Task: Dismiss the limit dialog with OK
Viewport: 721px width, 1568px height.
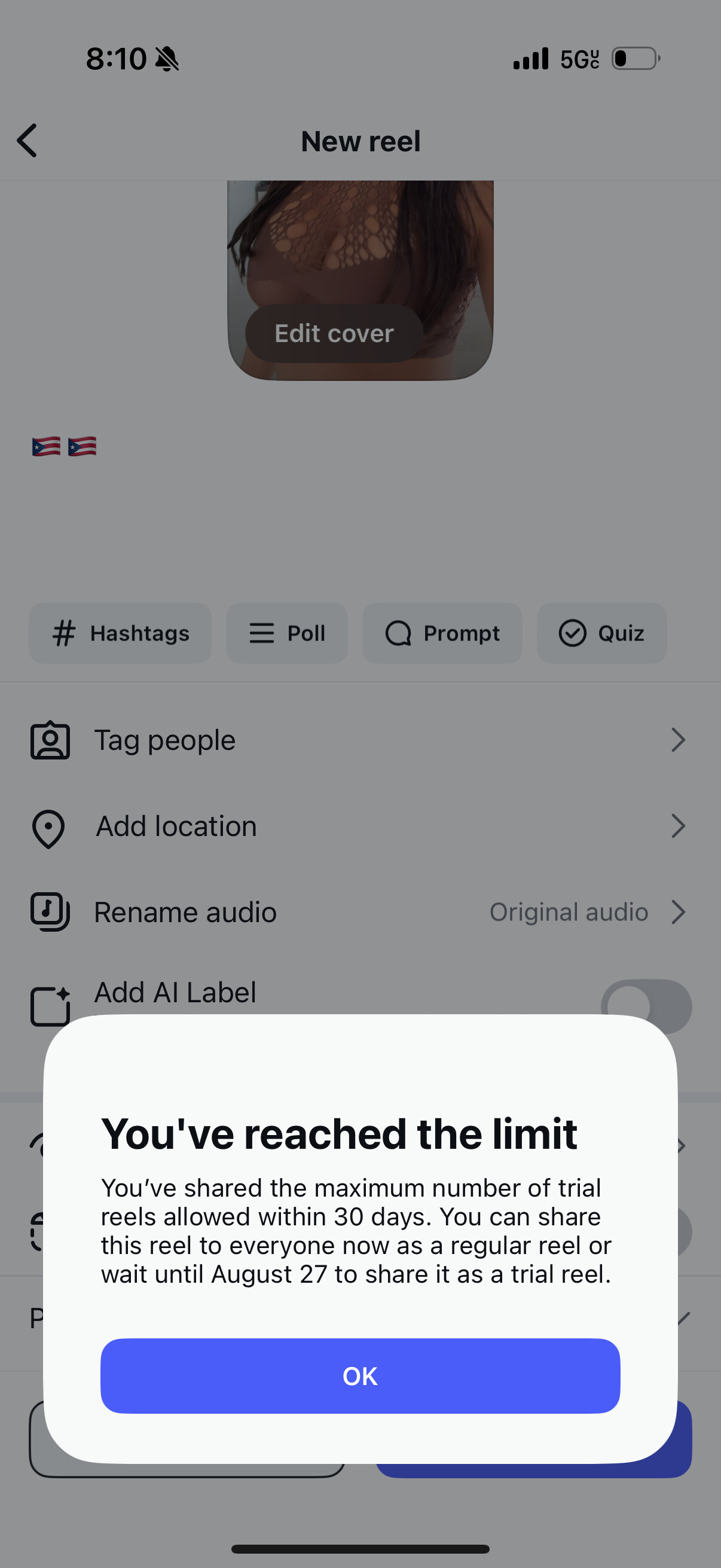Action: click(x=360, y=1375)
